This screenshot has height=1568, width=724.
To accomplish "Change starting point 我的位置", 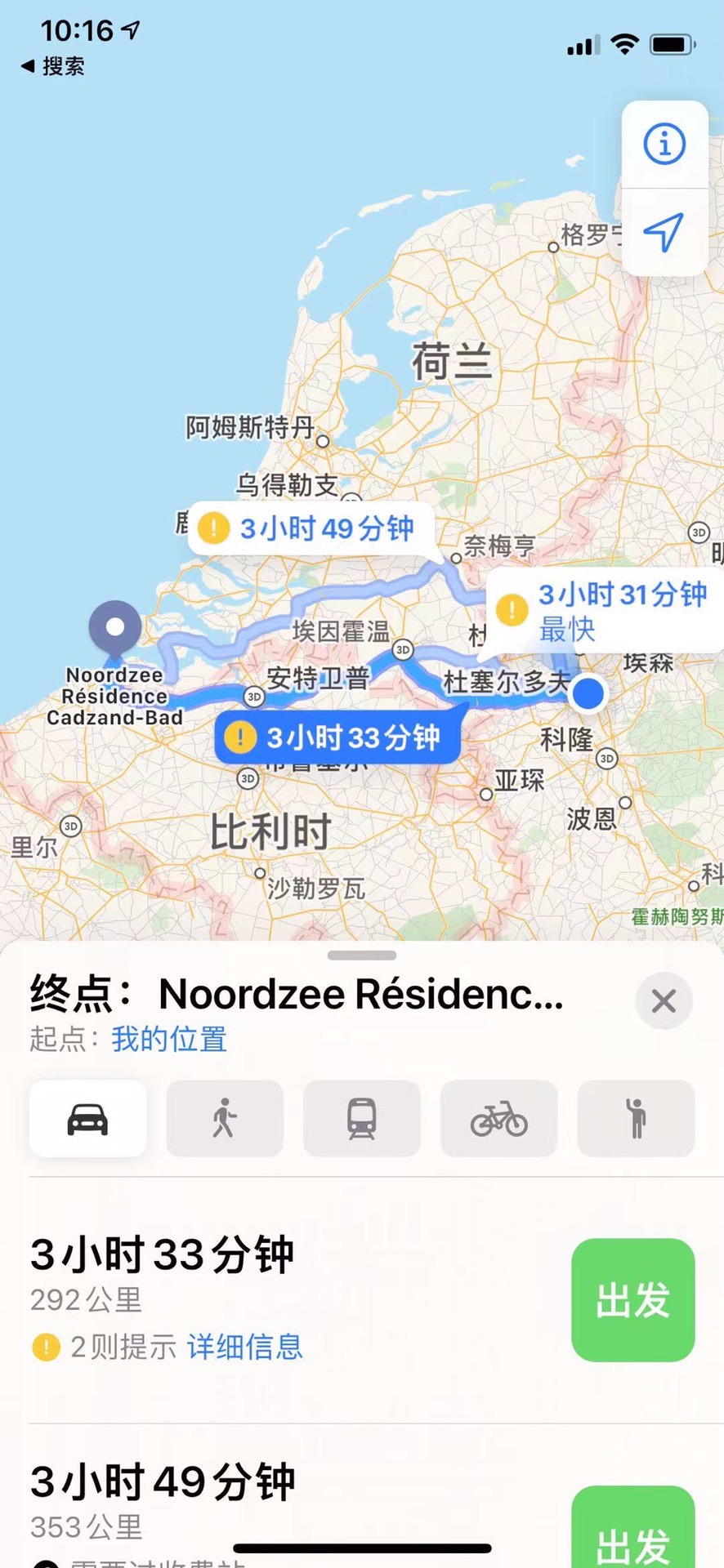I will (169, 1040).
